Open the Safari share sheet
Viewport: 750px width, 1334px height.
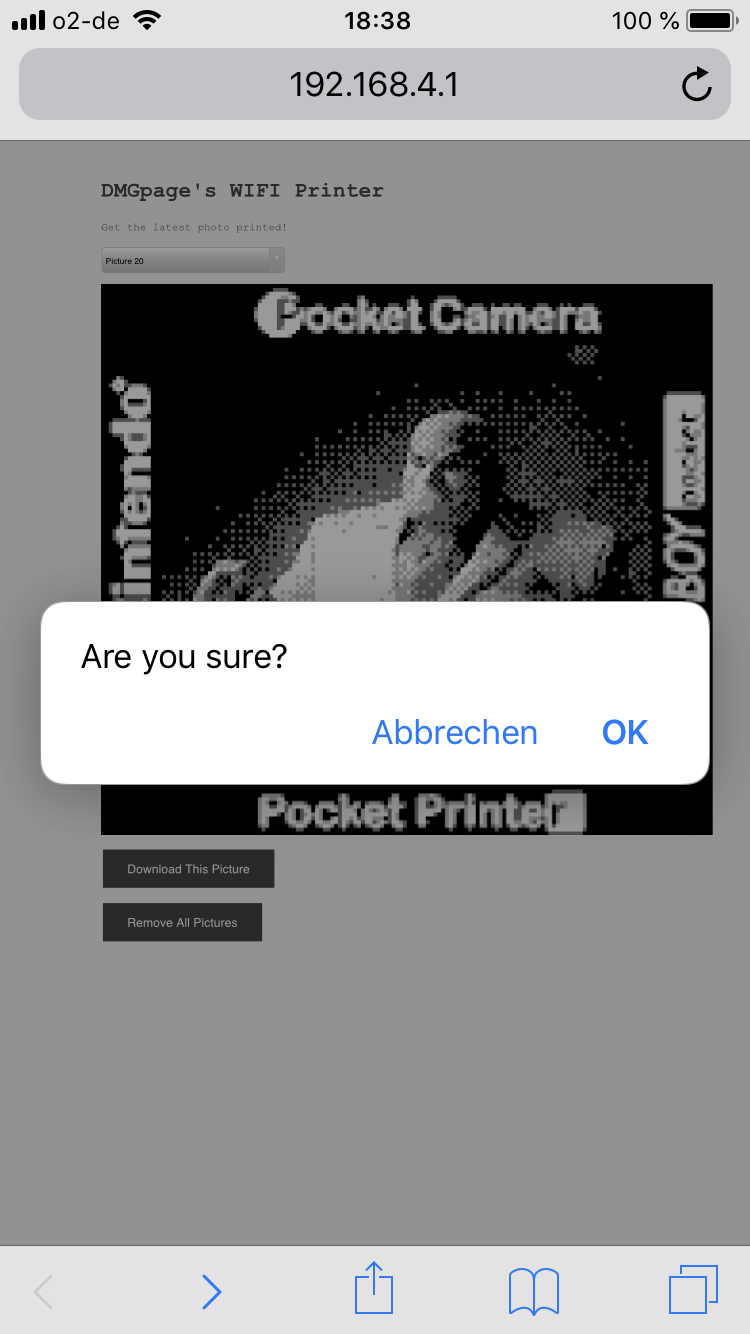click(374, 1289)
